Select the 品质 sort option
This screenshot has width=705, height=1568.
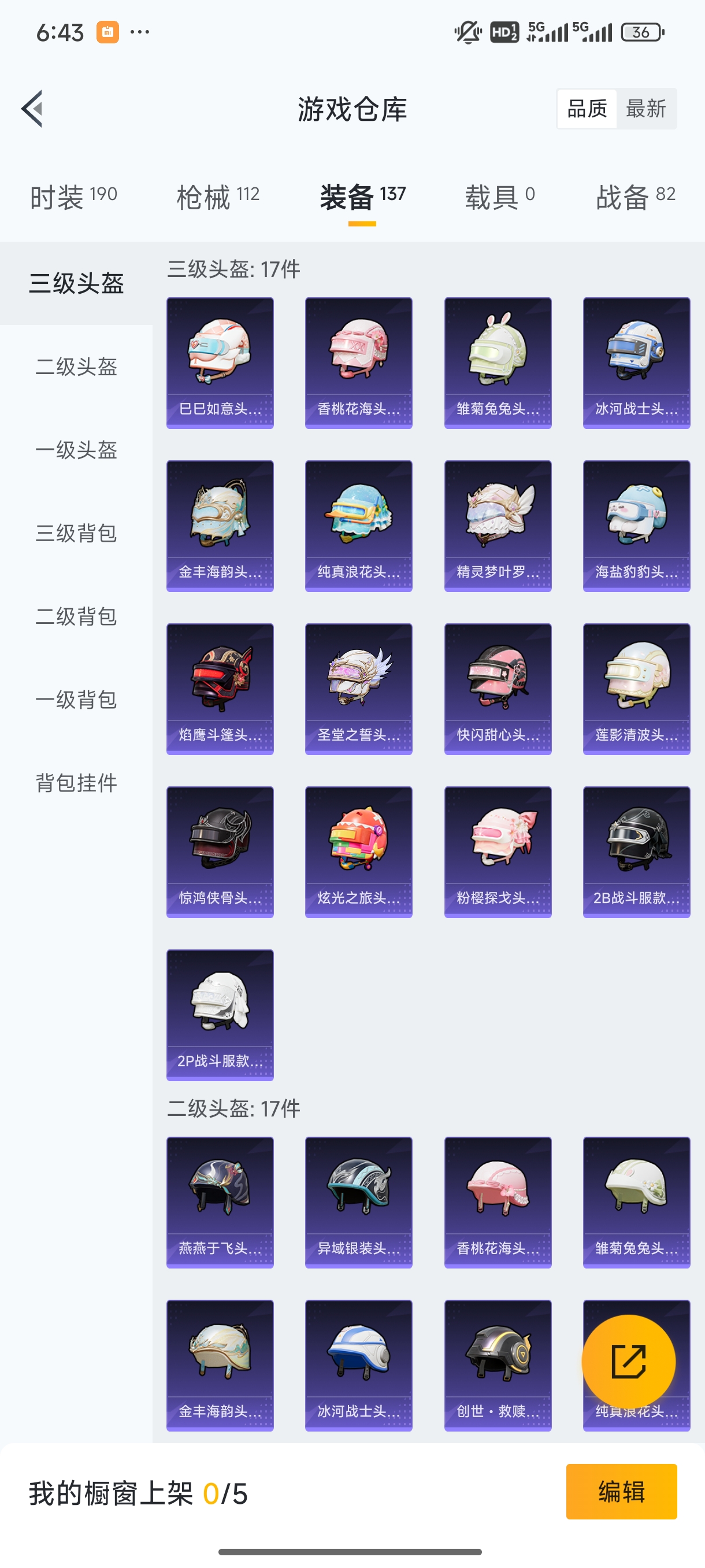coord(587,109)
